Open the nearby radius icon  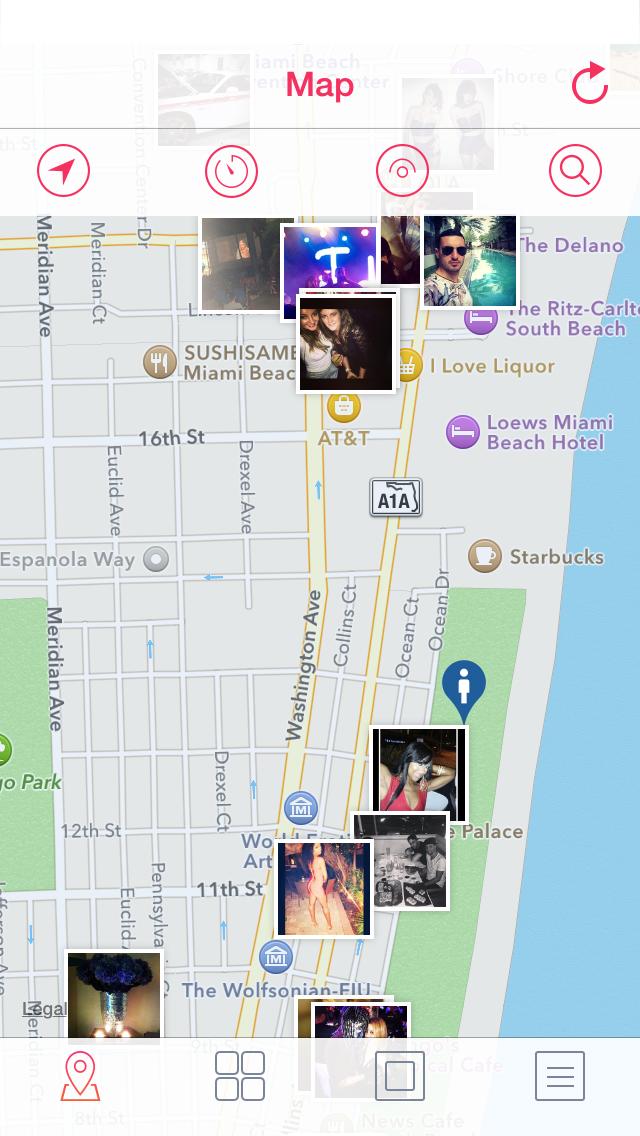tap(402, 172)
